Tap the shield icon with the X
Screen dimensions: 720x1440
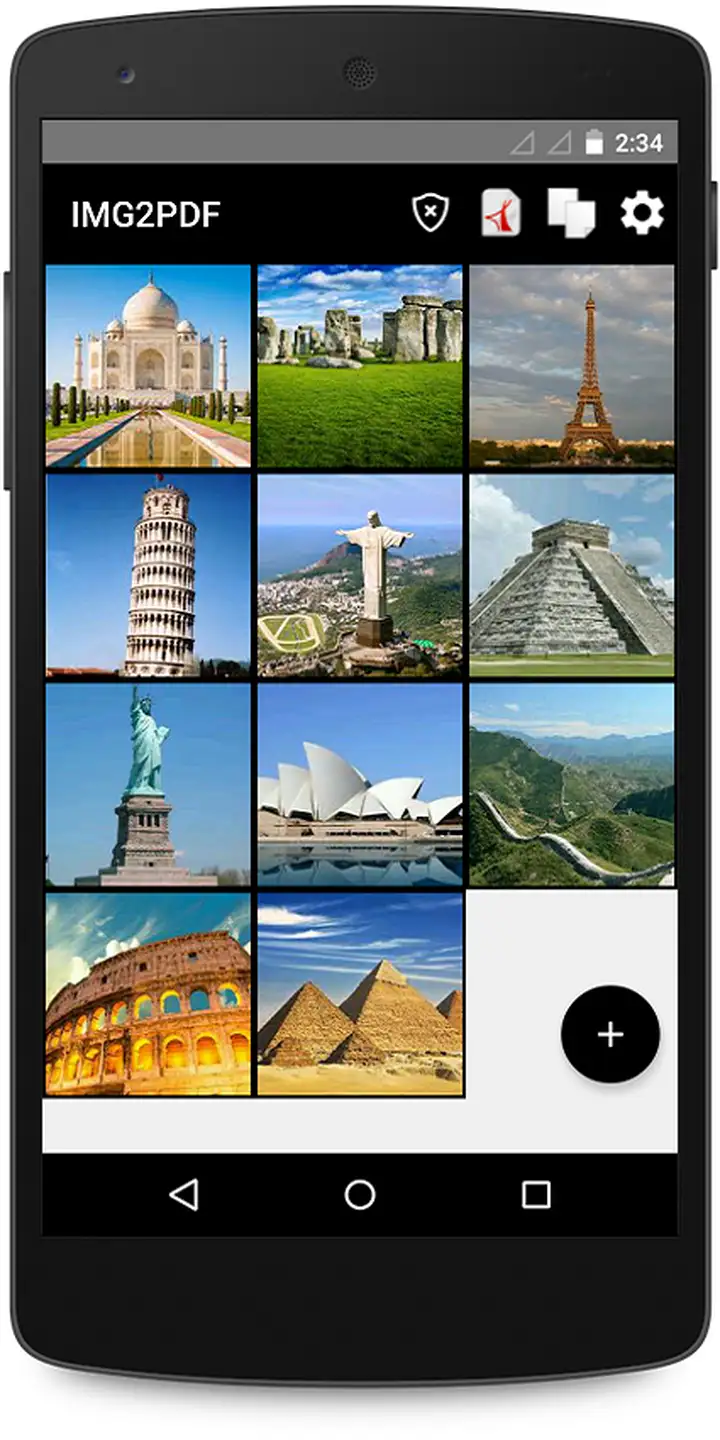tap(431, 213)
